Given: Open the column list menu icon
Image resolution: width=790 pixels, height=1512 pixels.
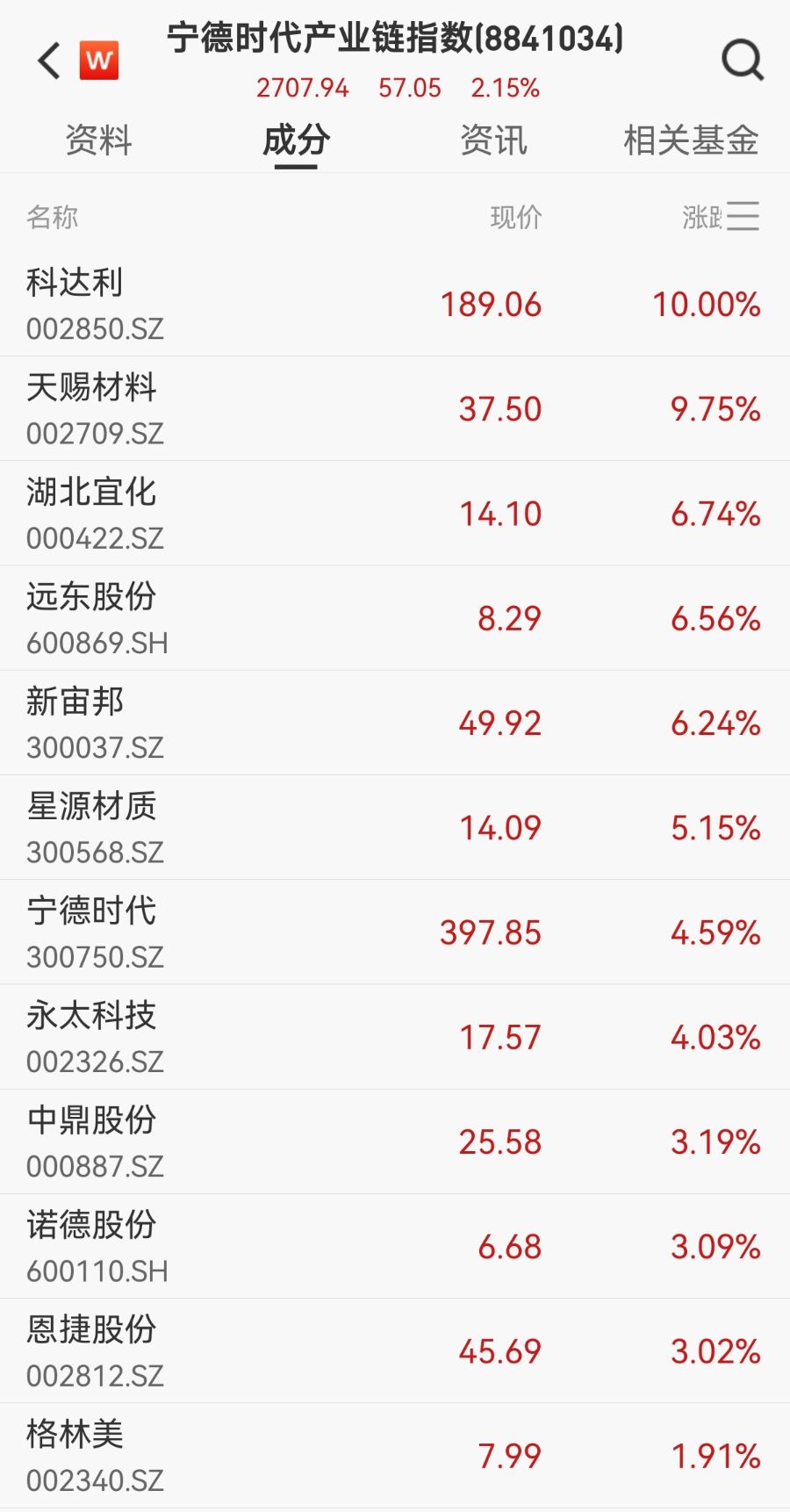Looking at the screenshot, I should point(743,216).
